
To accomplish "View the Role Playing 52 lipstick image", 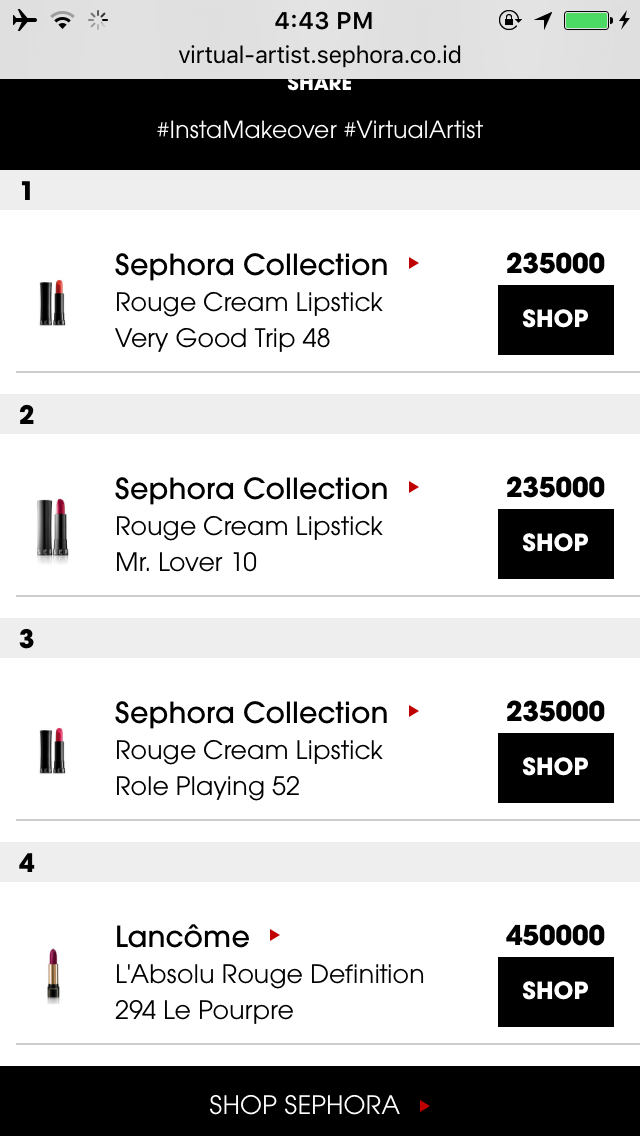I will (x=52, y=751).
